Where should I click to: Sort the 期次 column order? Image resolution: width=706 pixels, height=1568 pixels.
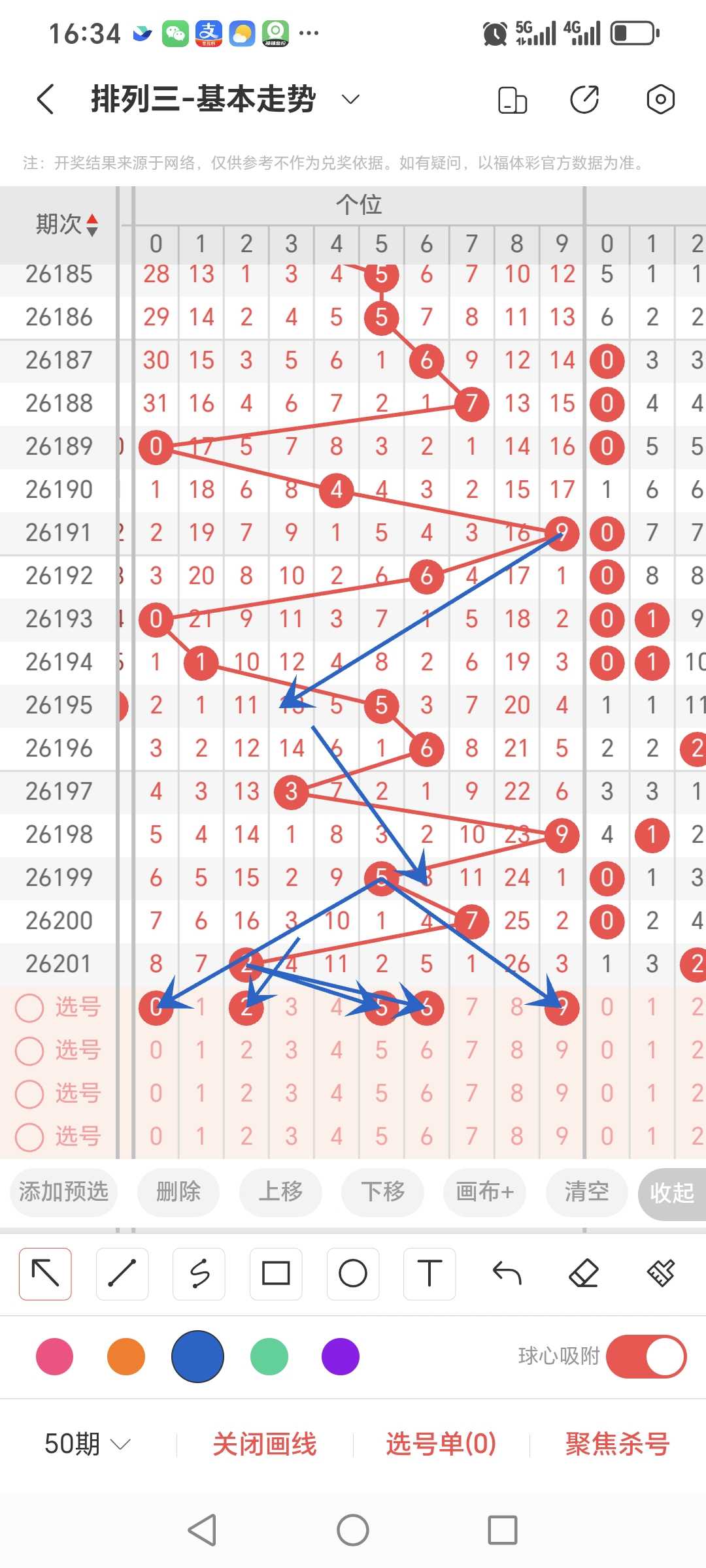[92, 225]
